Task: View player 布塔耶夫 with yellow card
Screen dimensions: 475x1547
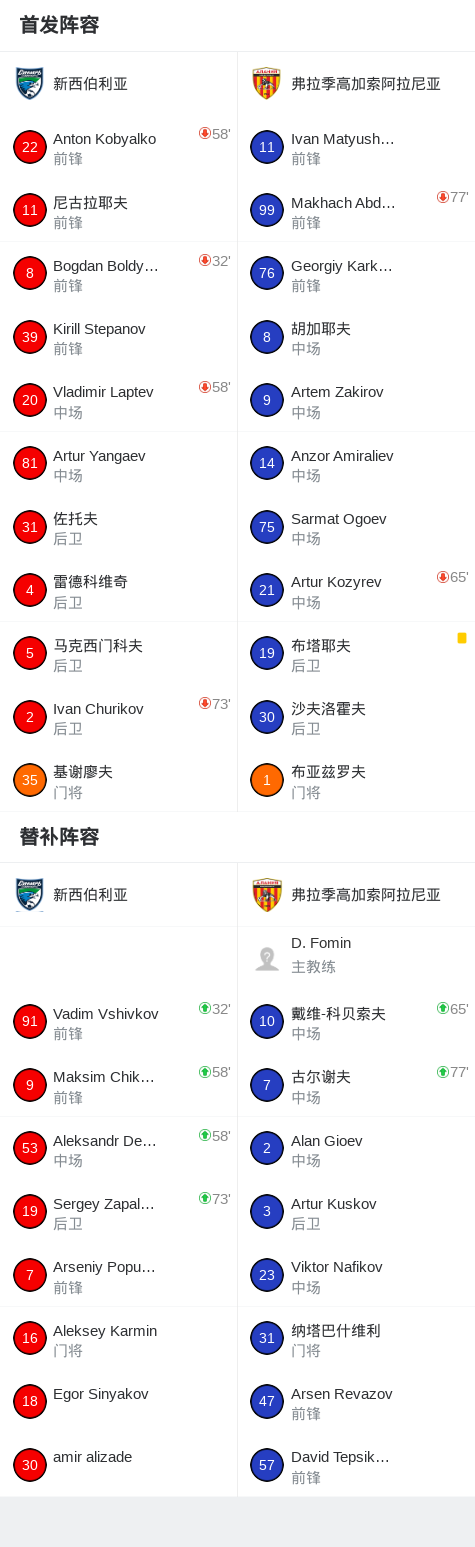Action: 356,654
